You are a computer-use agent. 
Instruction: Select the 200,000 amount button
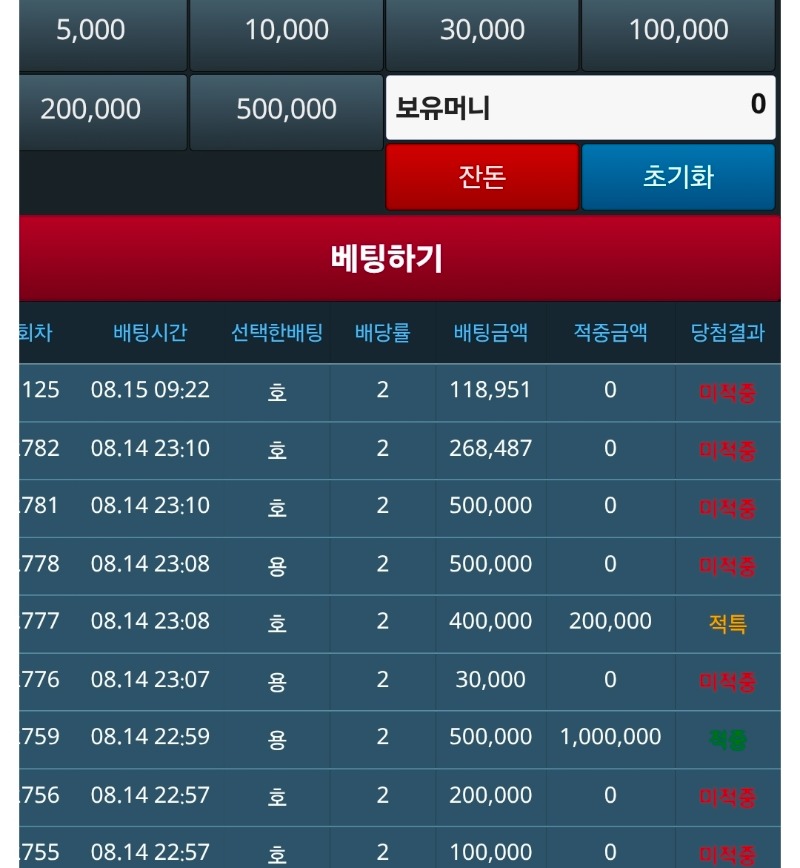(102, 112)
